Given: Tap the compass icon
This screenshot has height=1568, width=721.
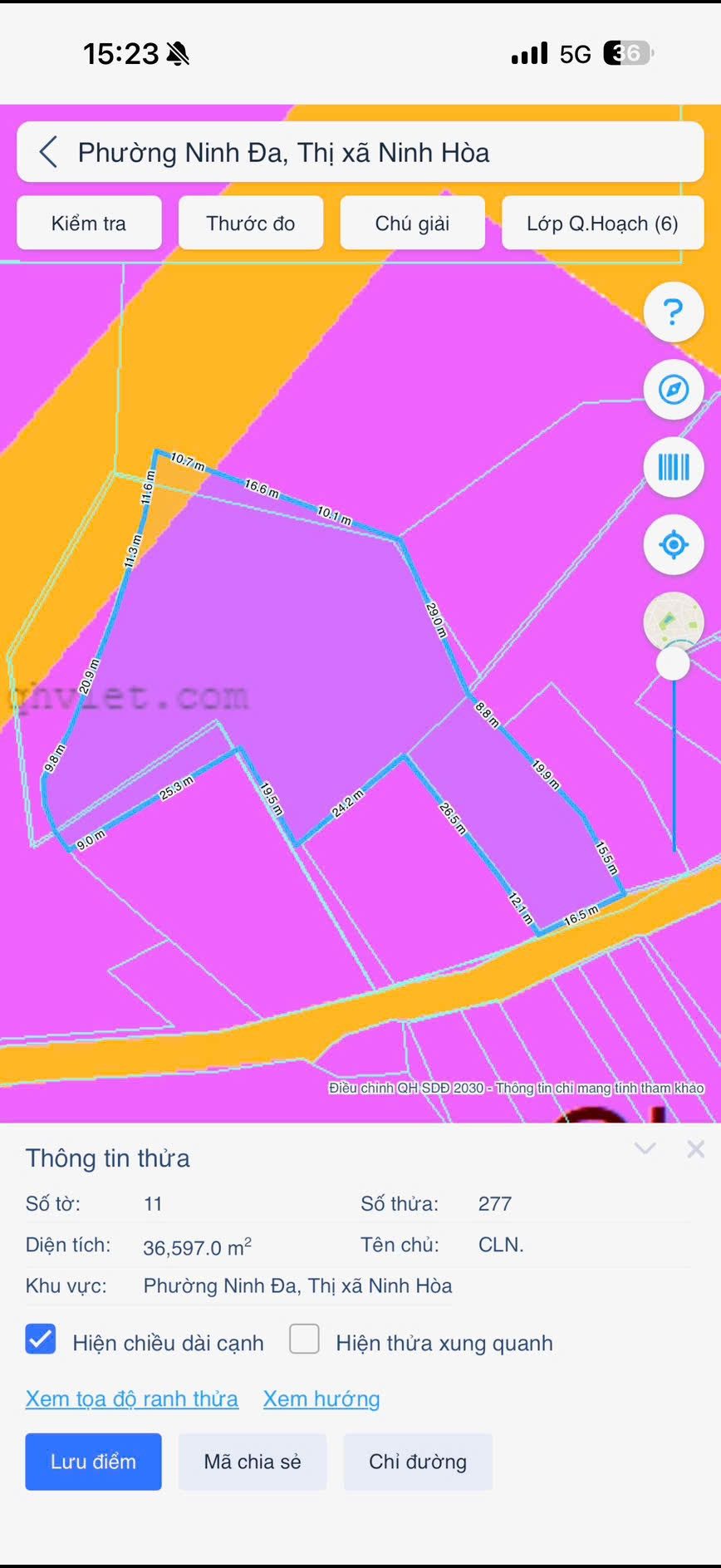Looking at the screenshot, I should (x=674, y=389).
